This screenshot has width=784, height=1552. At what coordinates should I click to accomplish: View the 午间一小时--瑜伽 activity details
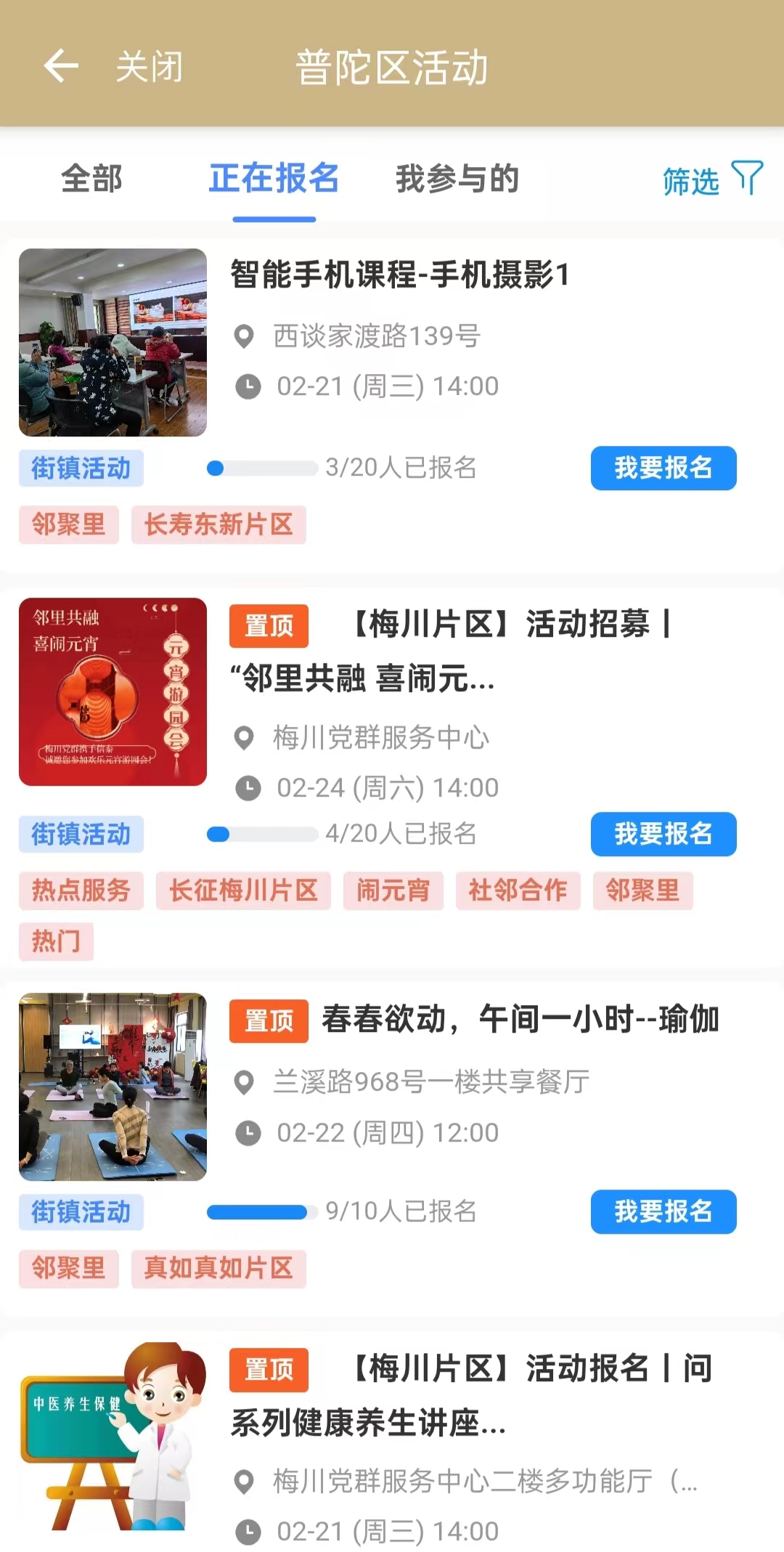pyautogui.click(x=519, y=1020)
